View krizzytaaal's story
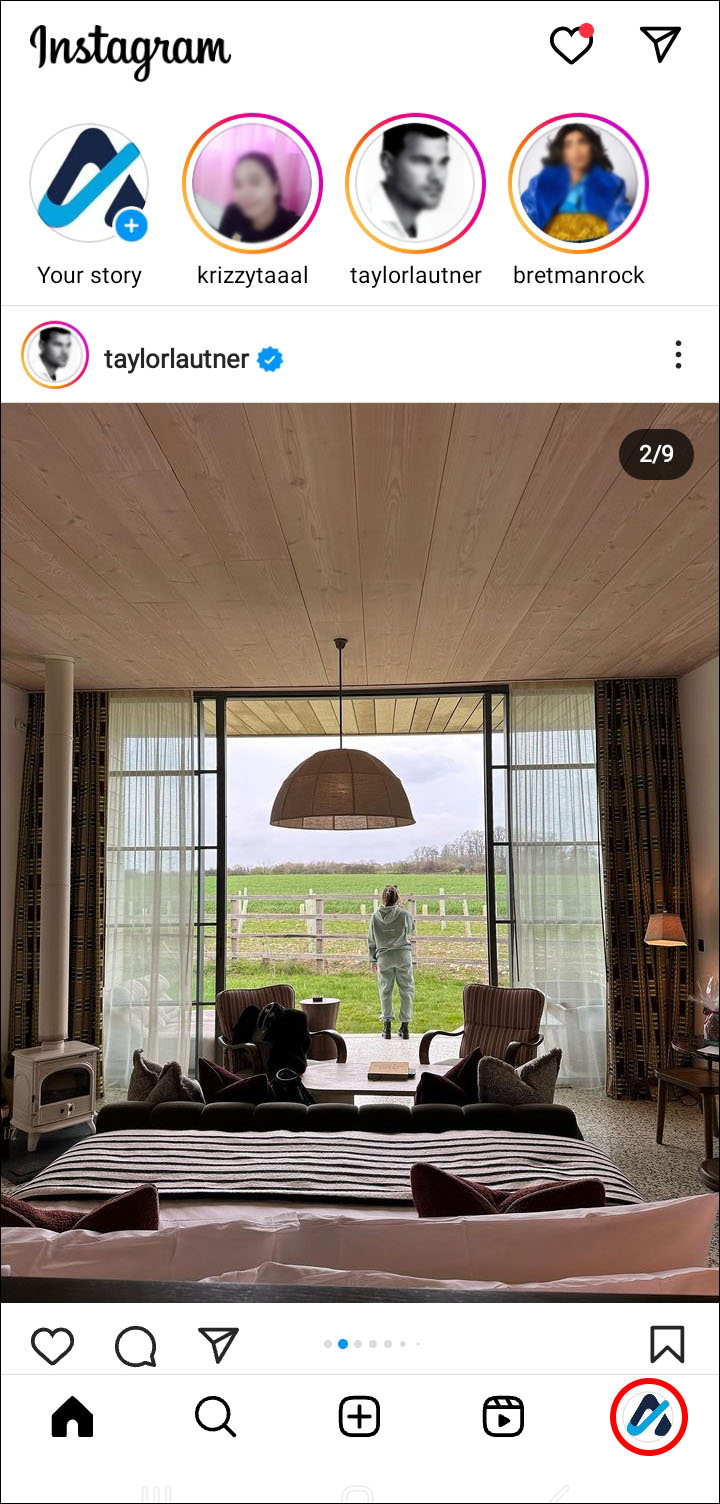 click(253, 184)
